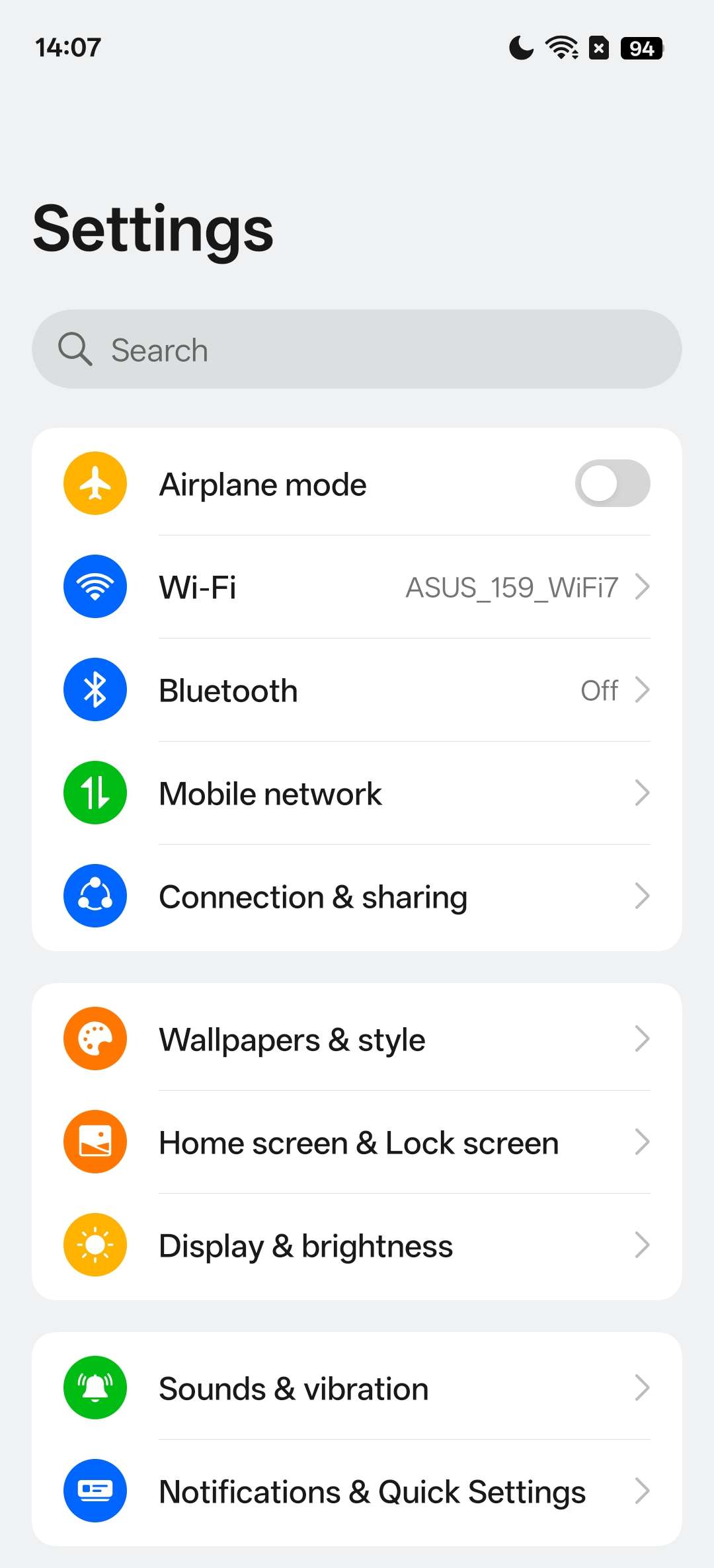Open Wallpapers & style

[357, 1039]
